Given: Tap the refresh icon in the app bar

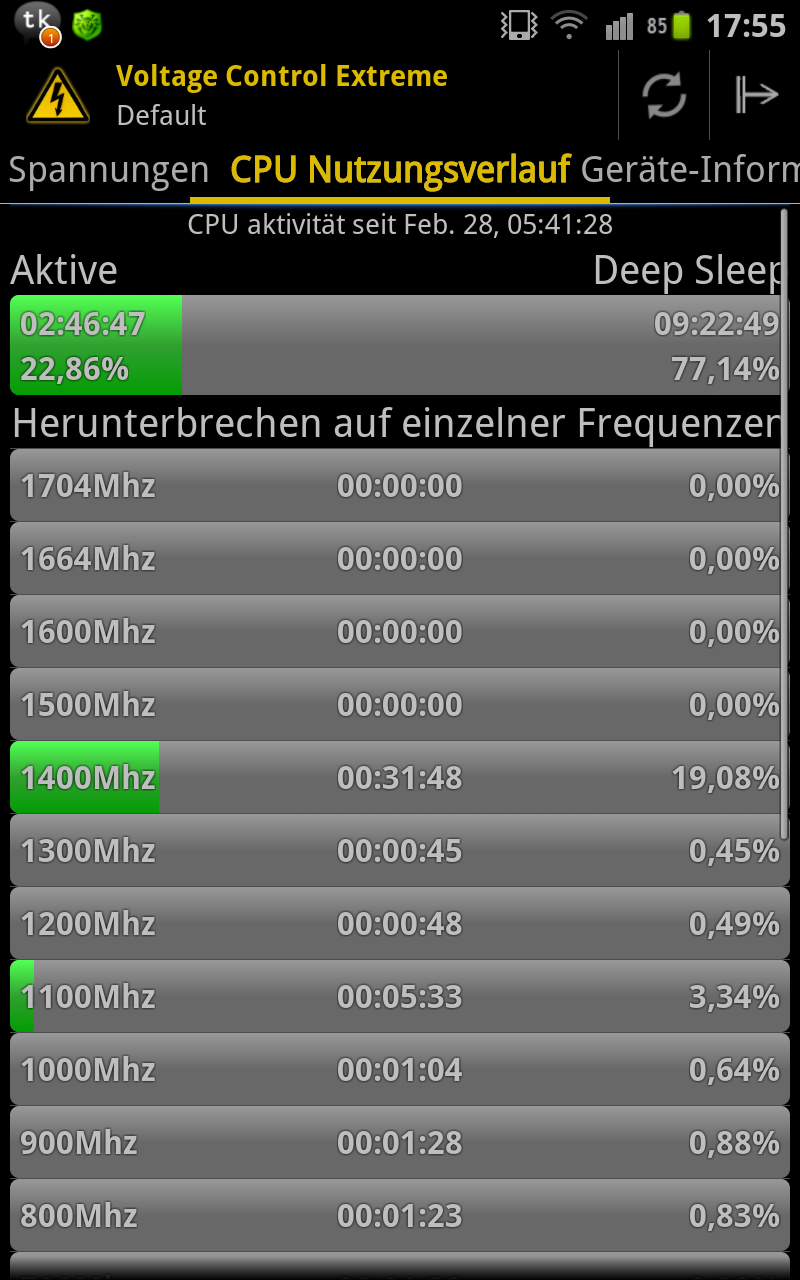Looking at the screenshot, I should point(664,96).
